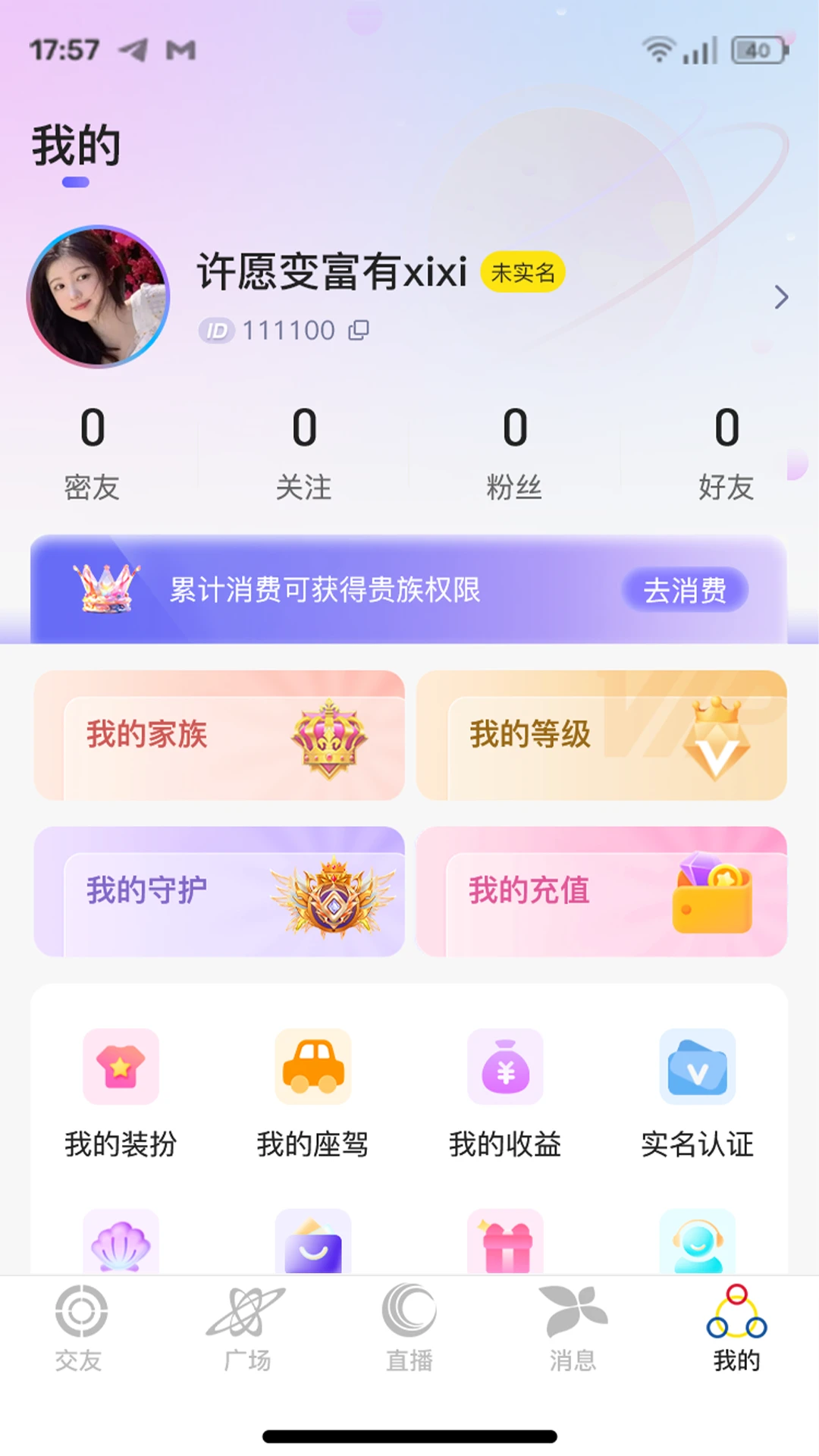This screenshot has height=1456, width=819.
Task: Open 我的装扮
Action: click(121, 1093)
